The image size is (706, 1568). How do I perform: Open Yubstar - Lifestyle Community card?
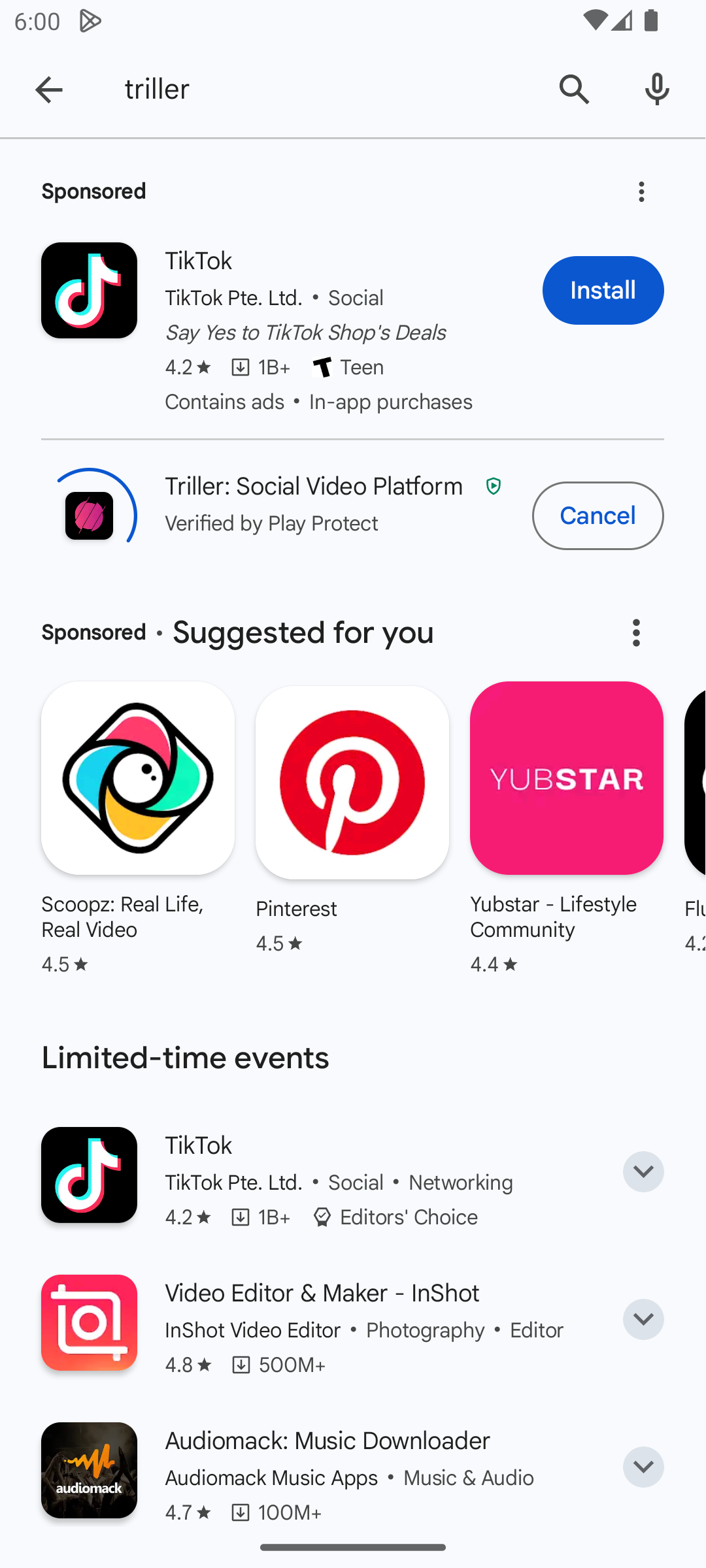567,827
